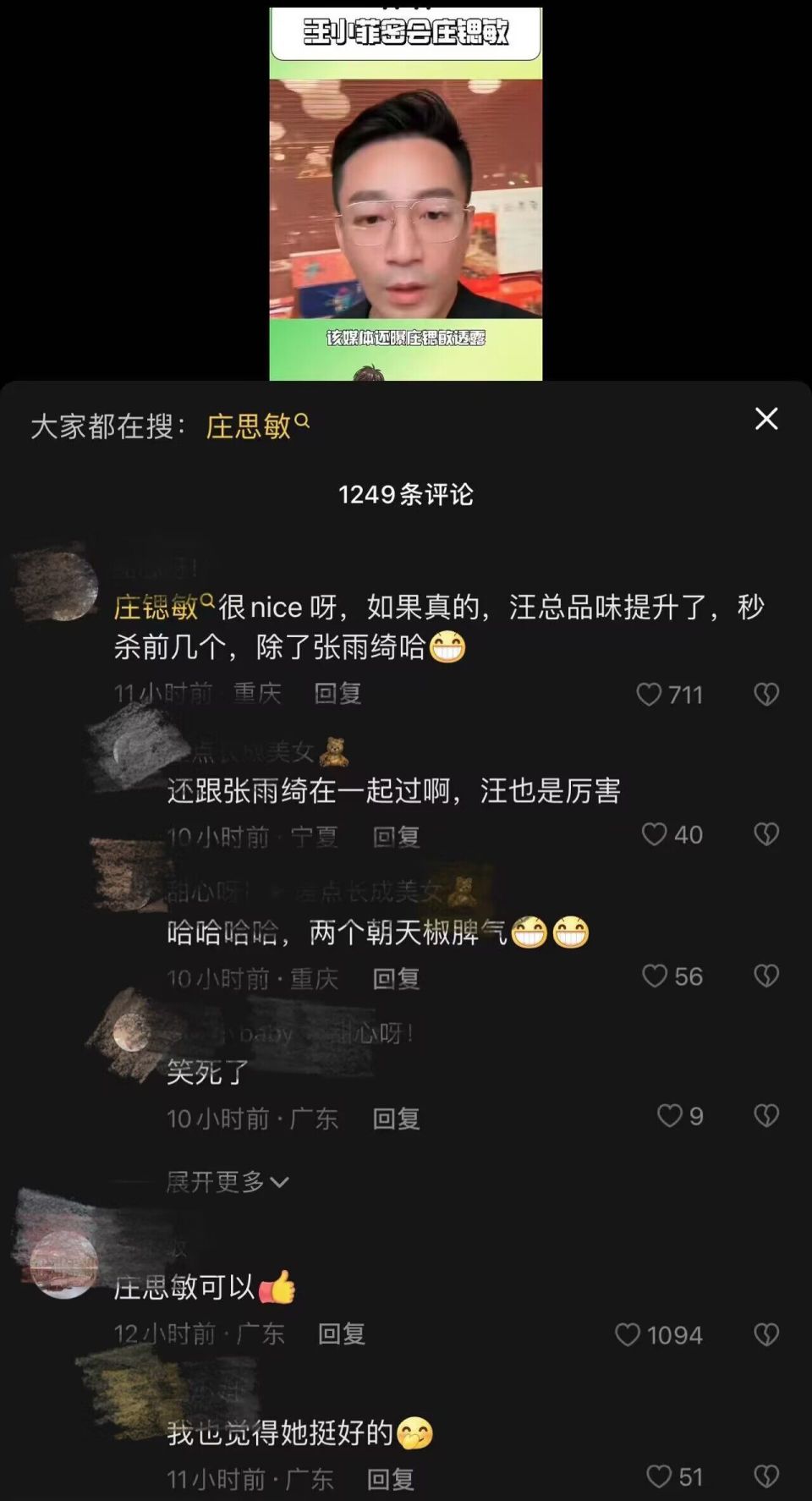Click the username 庄锶敏 link
This screenshot has height=1501, width=812.
point(156,601)
